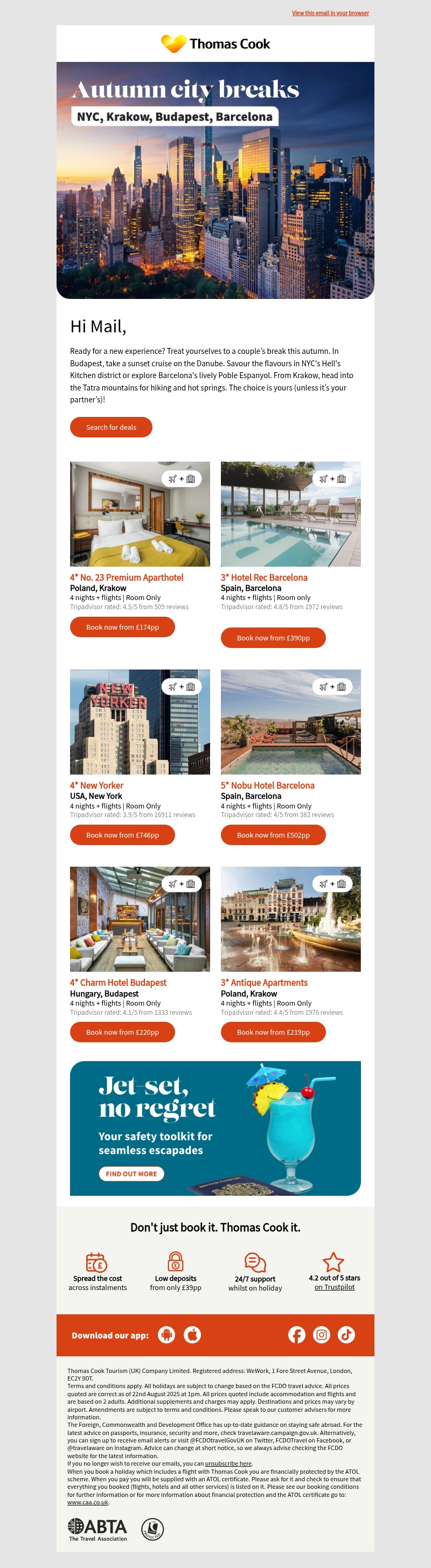Viewport: 431px width, 1568px height.
Task: Download the Apple iOS app
Action: (x=192, y=1335)
